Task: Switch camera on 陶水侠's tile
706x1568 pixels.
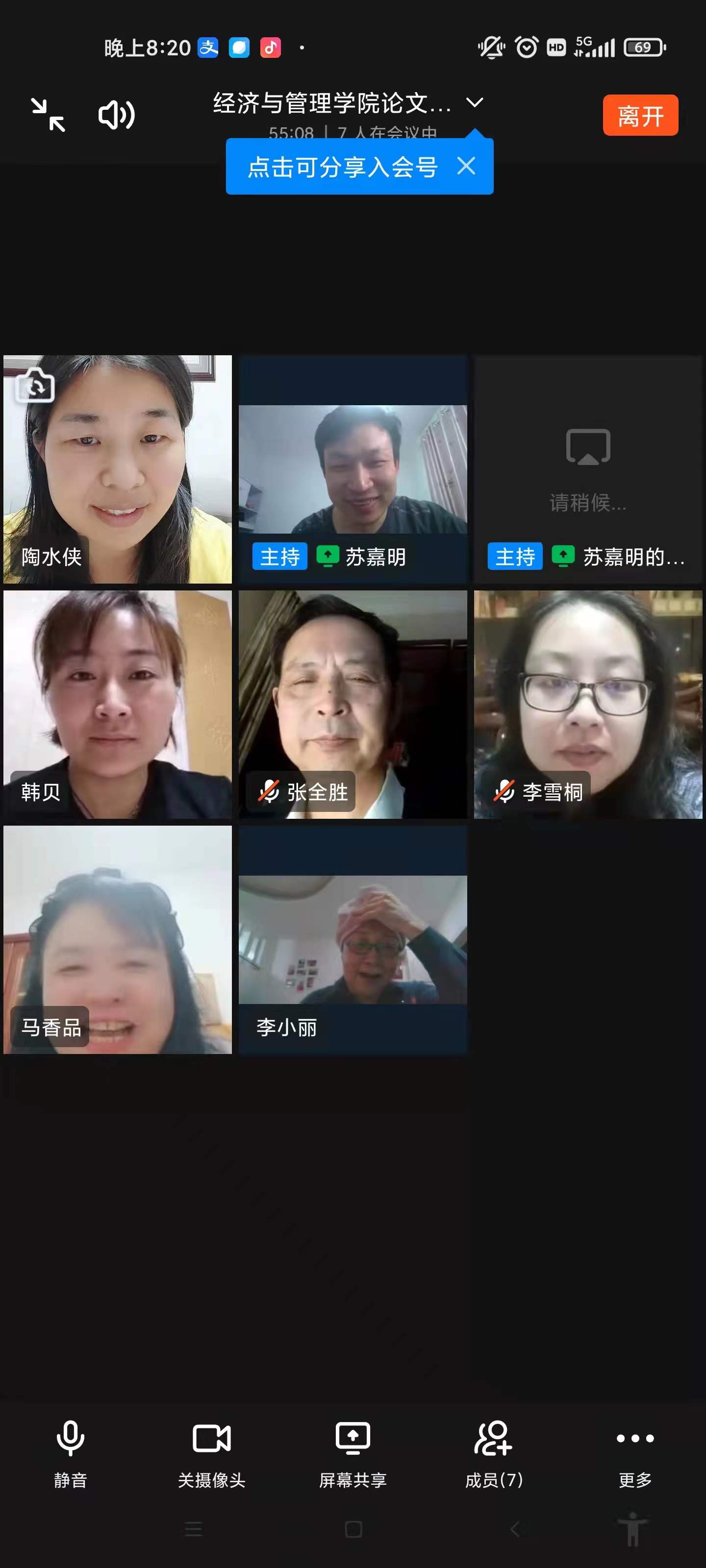Action: point(35,385)
